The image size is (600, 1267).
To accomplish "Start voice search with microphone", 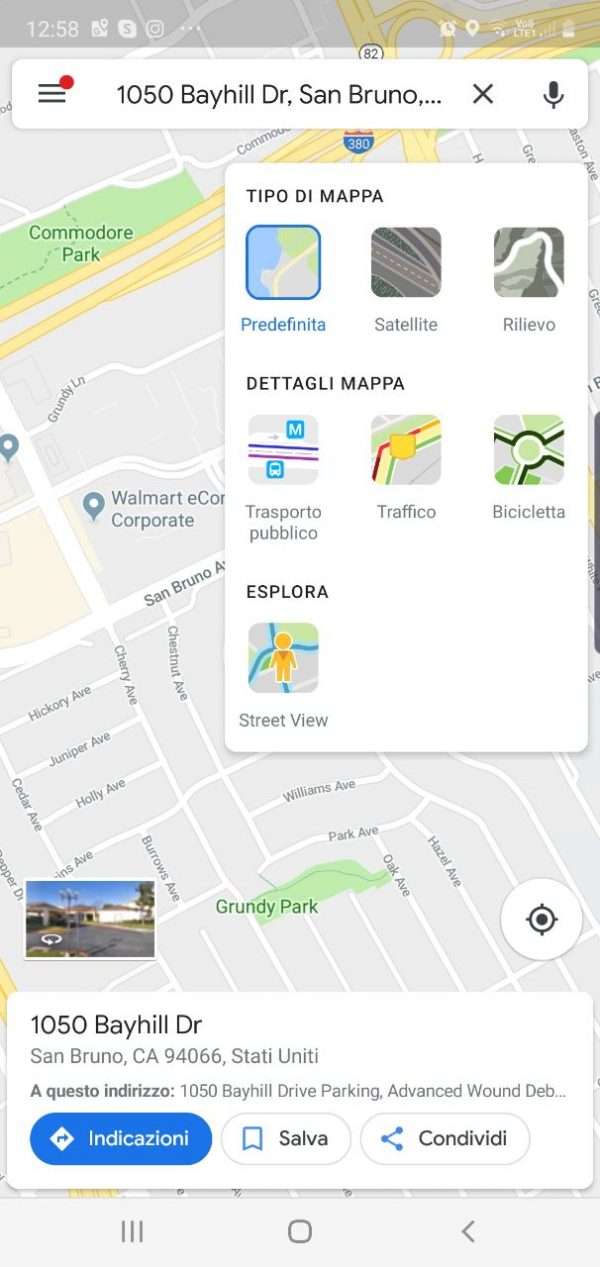I will pos(552,94).
